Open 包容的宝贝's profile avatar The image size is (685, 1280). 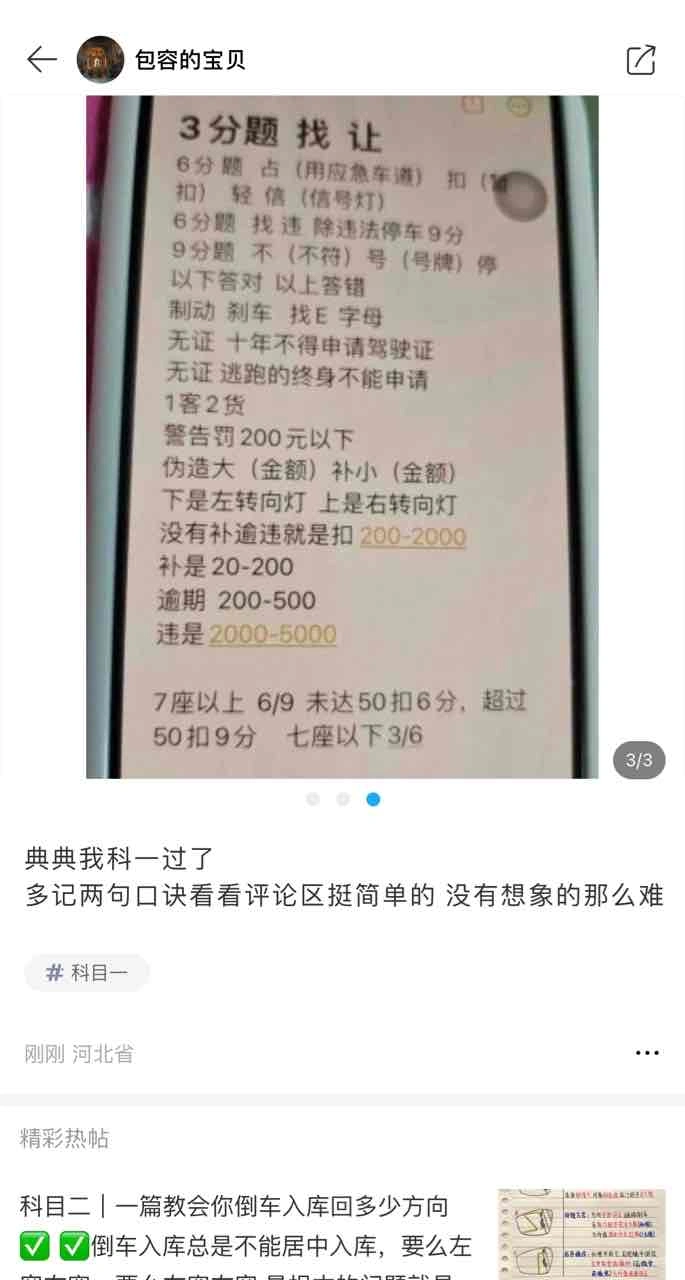(100, 60)
